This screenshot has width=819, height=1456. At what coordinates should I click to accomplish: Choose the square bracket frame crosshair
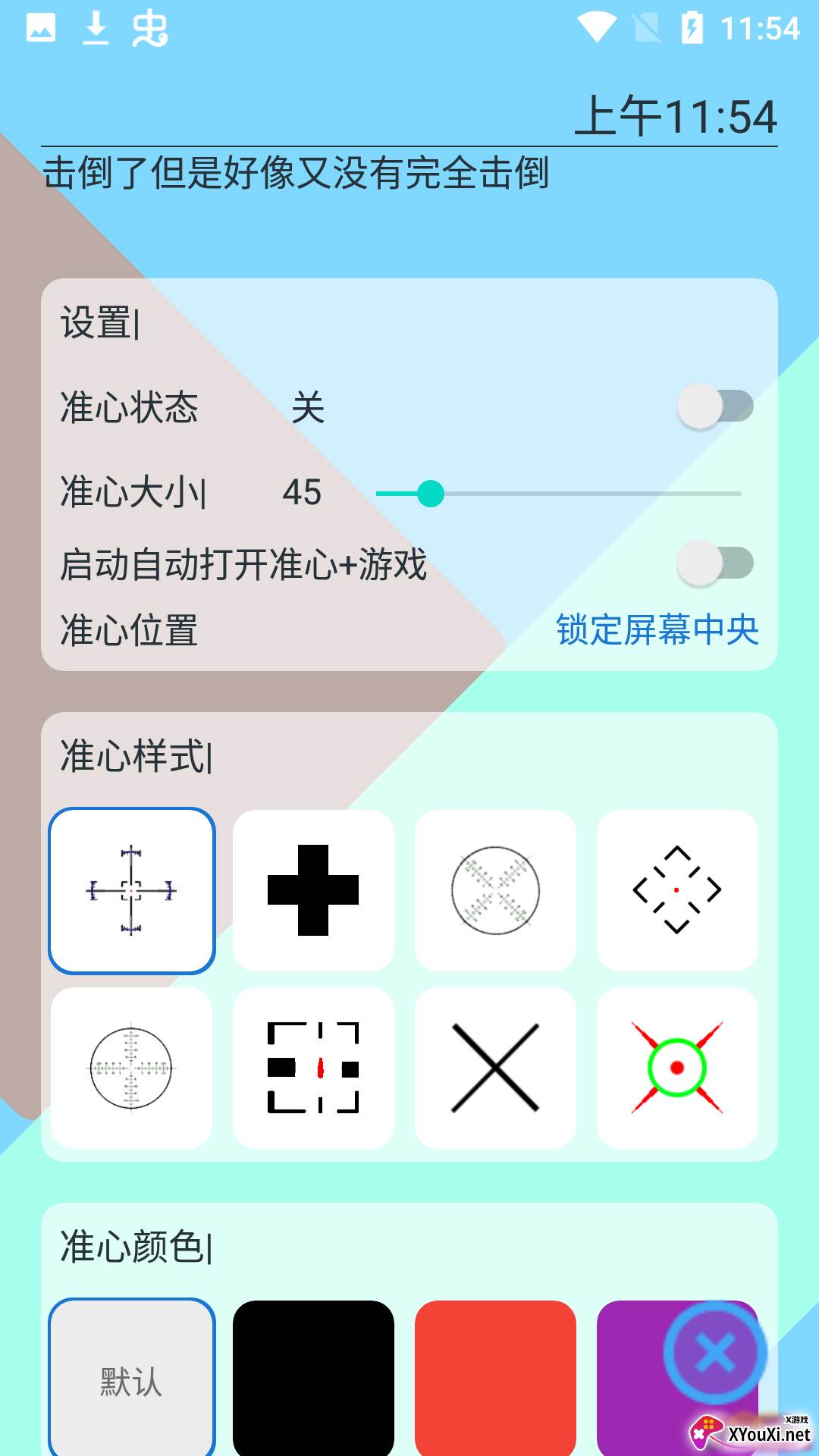(x=313, y=1068)
